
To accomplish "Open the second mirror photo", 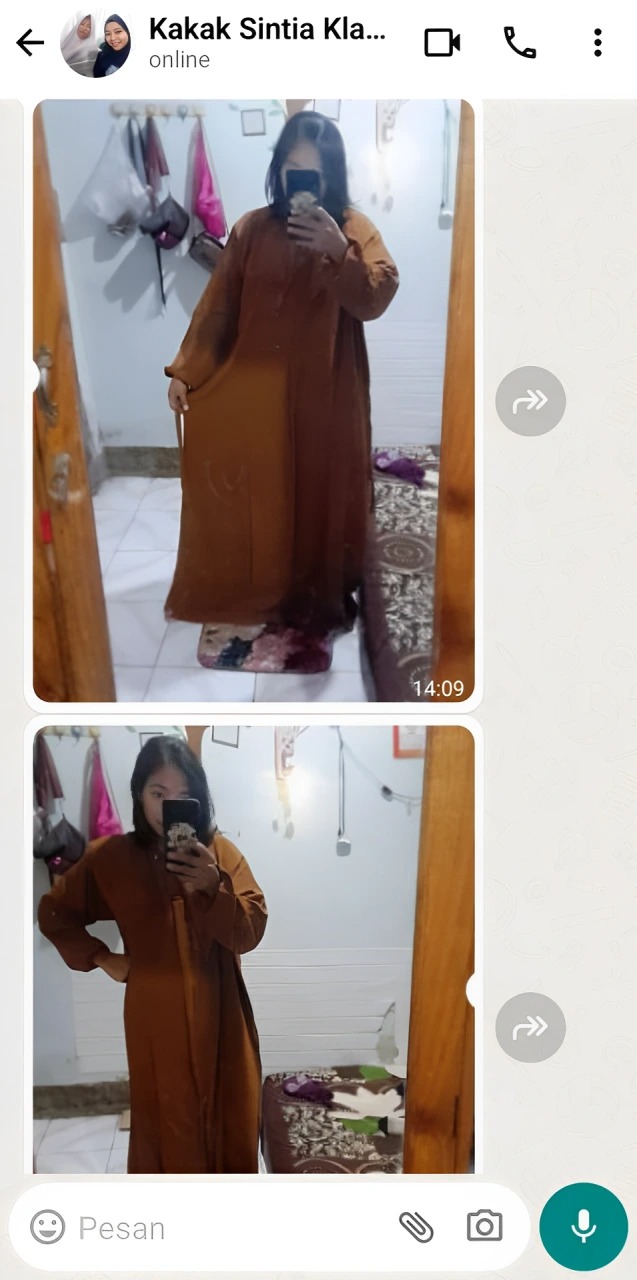I will tap(254, 948).
